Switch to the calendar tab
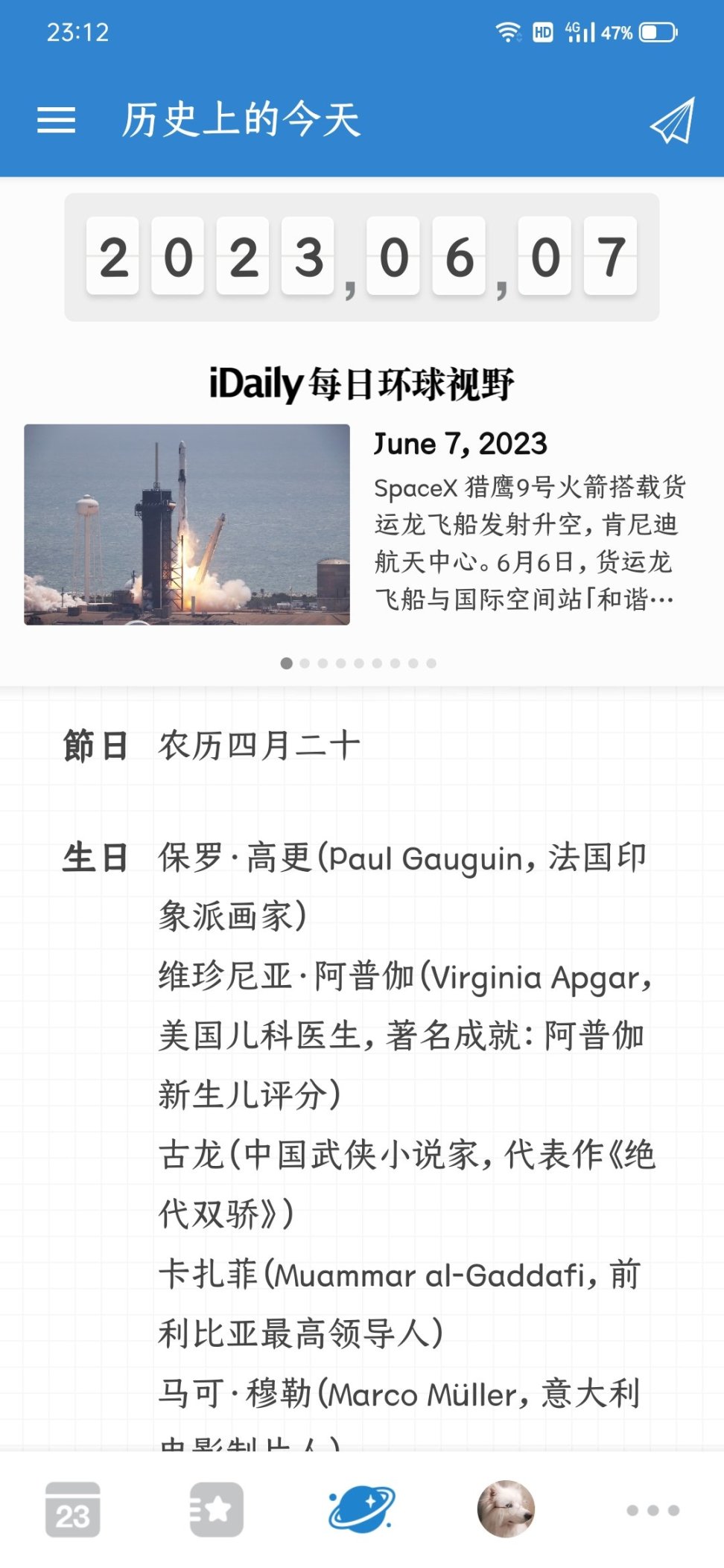 (72, 1509)
